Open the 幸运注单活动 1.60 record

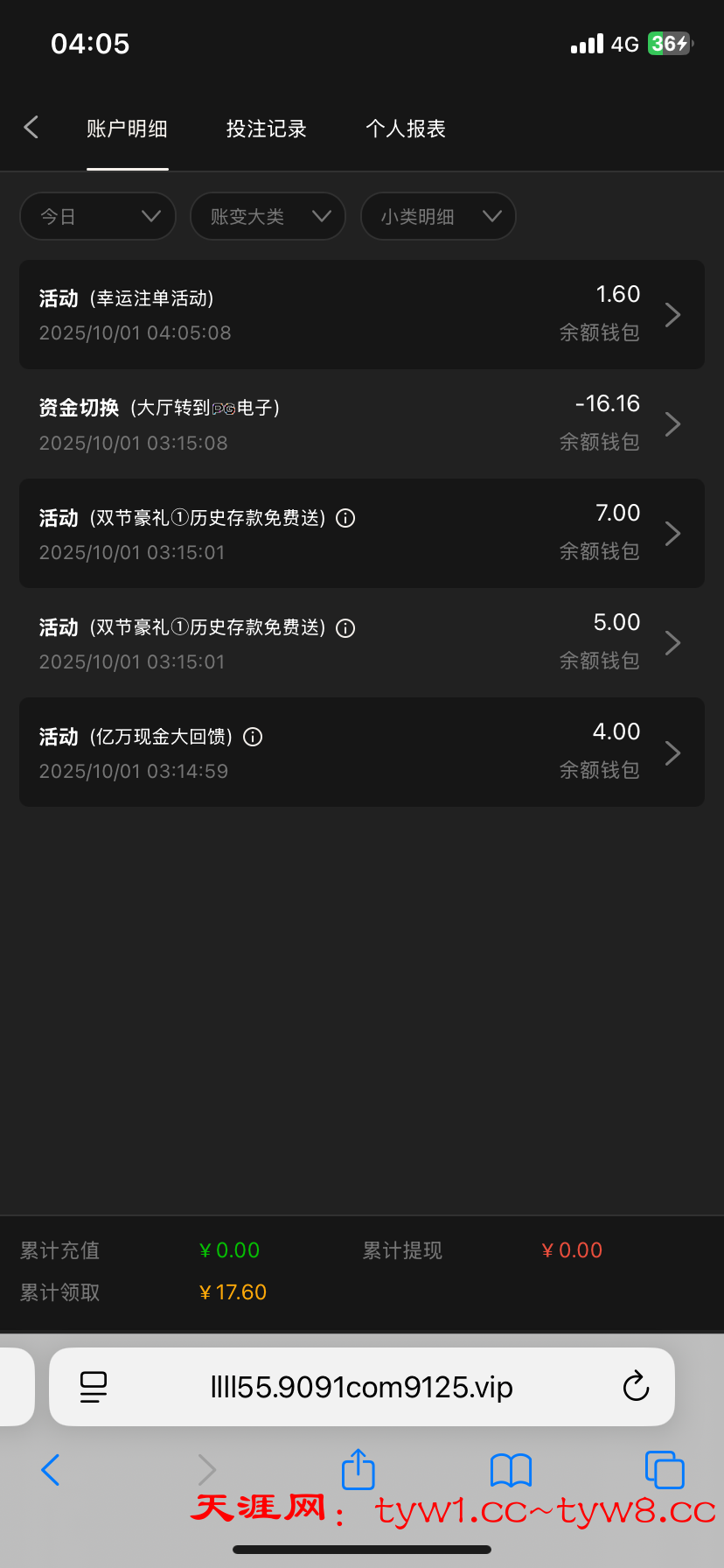coord(362,314)
